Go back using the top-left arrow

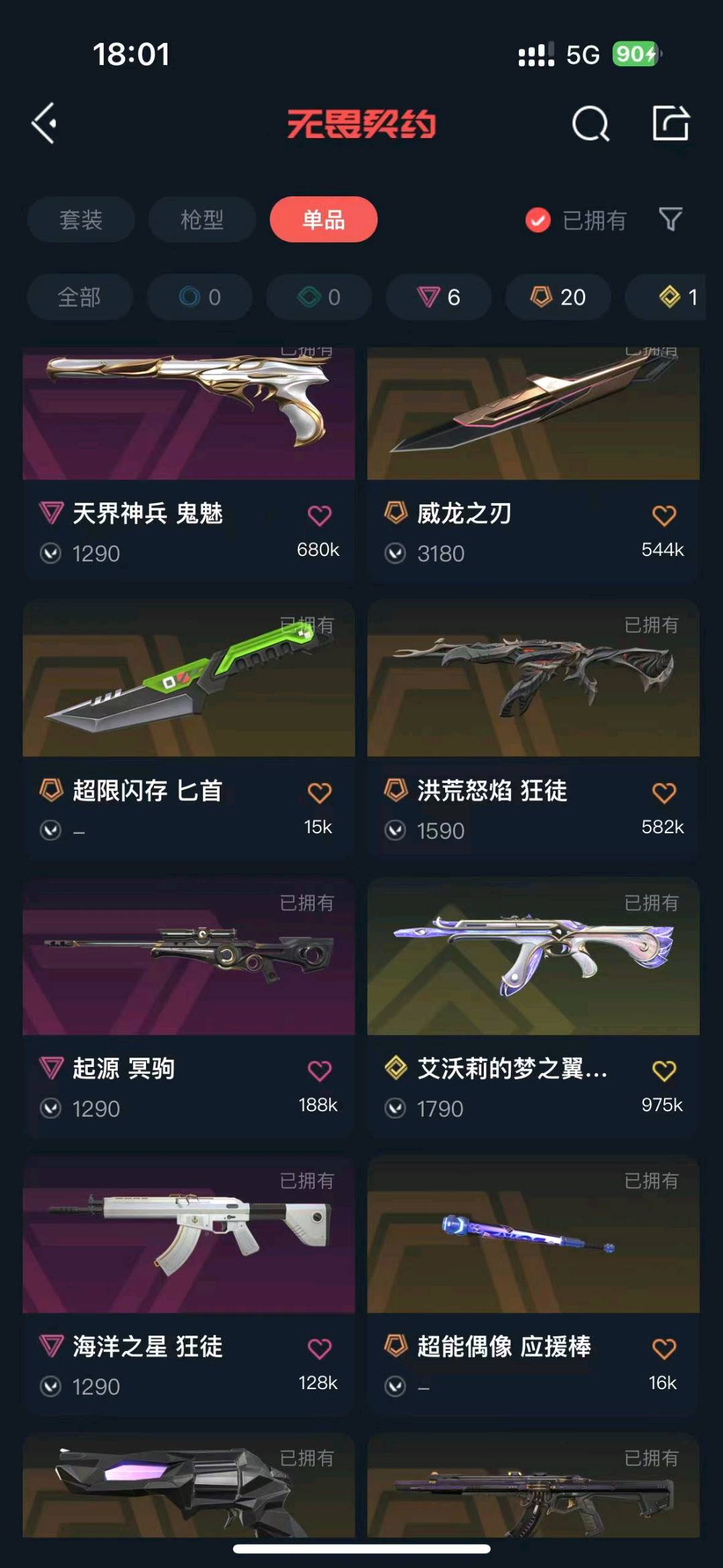click(x=44, y=123)
